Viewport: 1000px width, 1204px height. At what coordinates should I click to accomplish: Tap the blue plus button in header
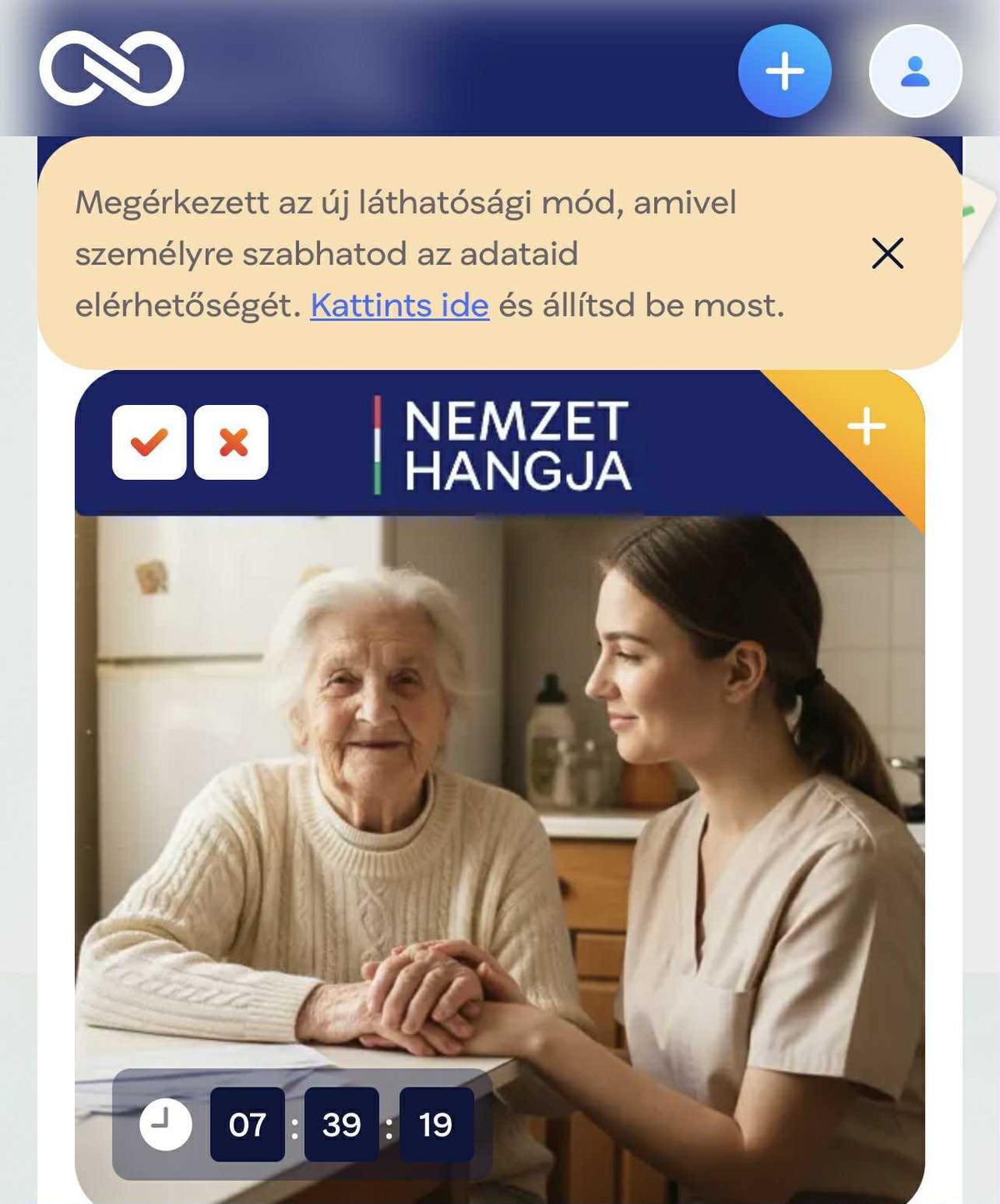tap(784, 71)
